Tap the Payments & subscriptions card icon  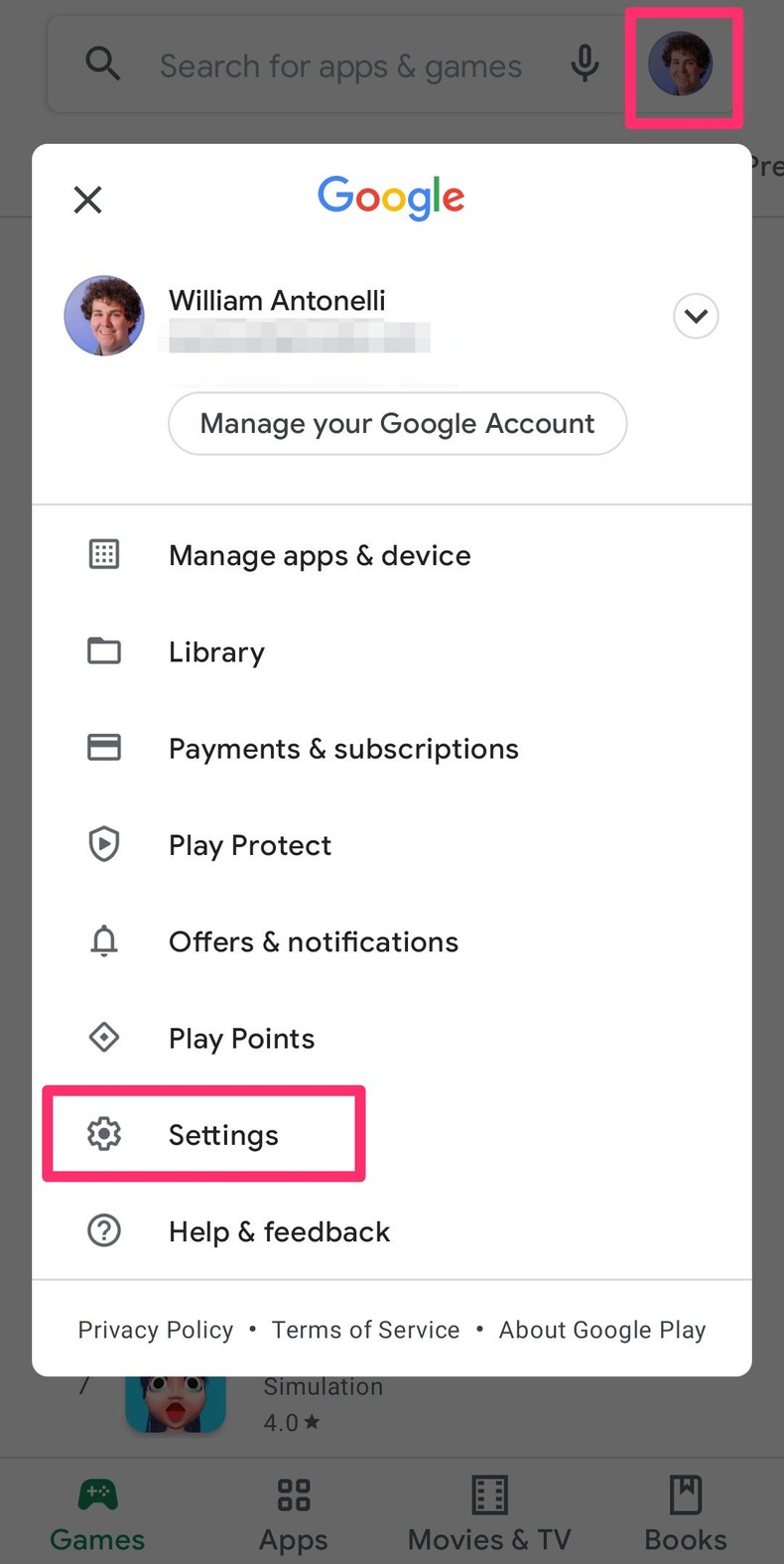[104, 747]
